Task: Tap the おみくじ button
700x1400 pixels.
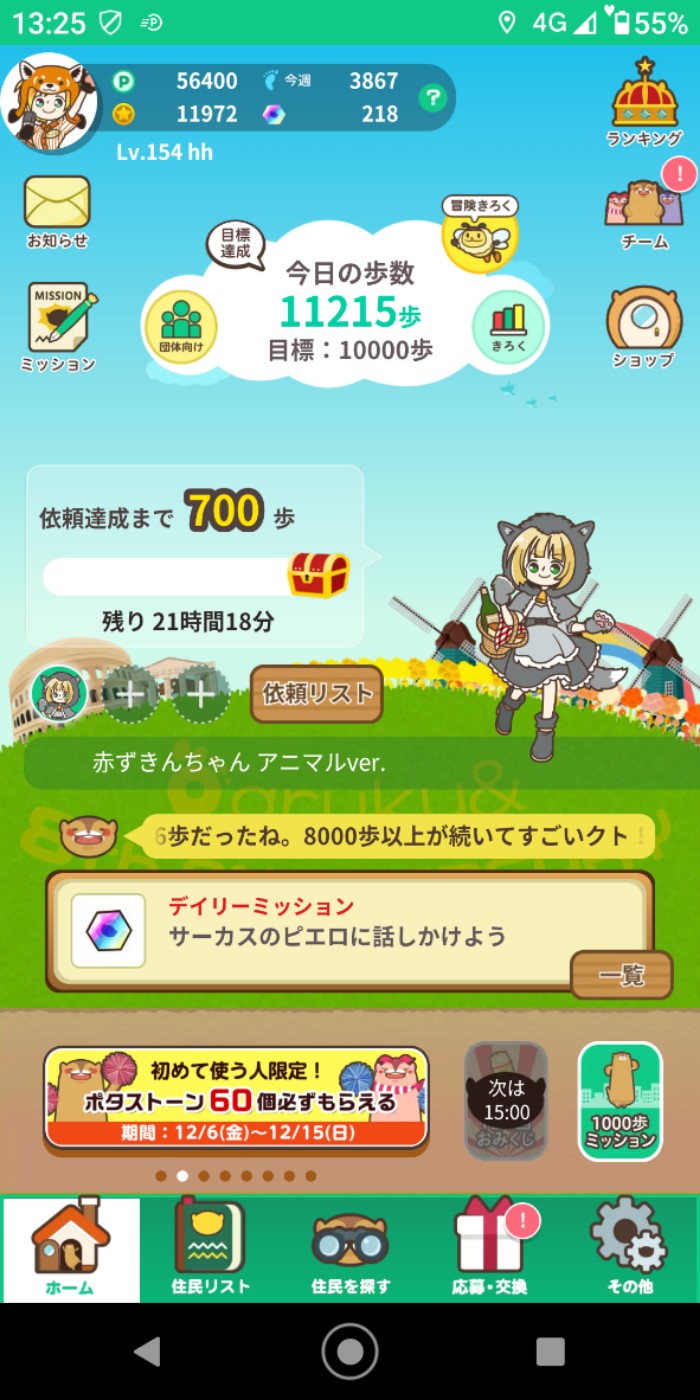Action: point(506,1100)
